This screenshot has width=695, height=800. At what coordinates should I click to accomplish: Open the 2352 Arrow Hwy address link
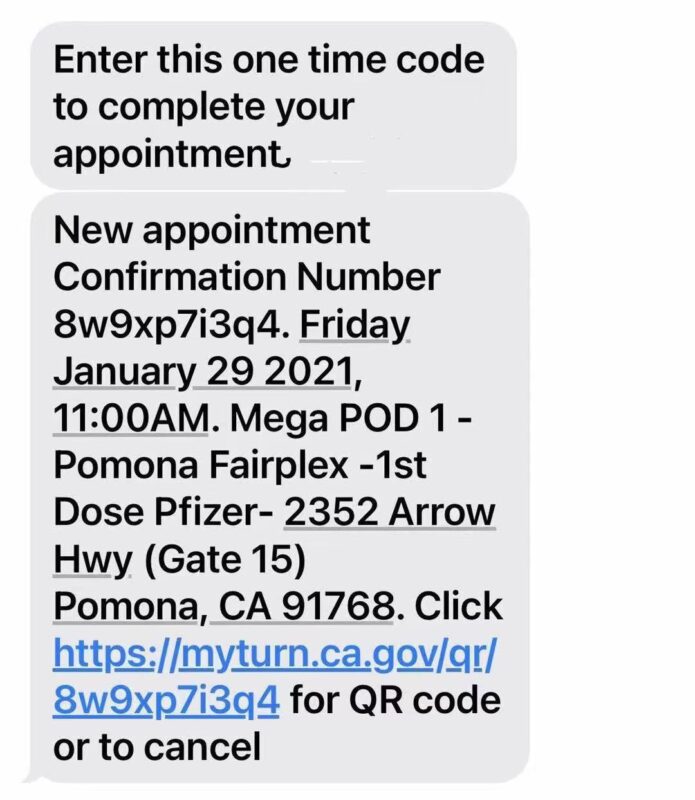[x=389, y=514]
